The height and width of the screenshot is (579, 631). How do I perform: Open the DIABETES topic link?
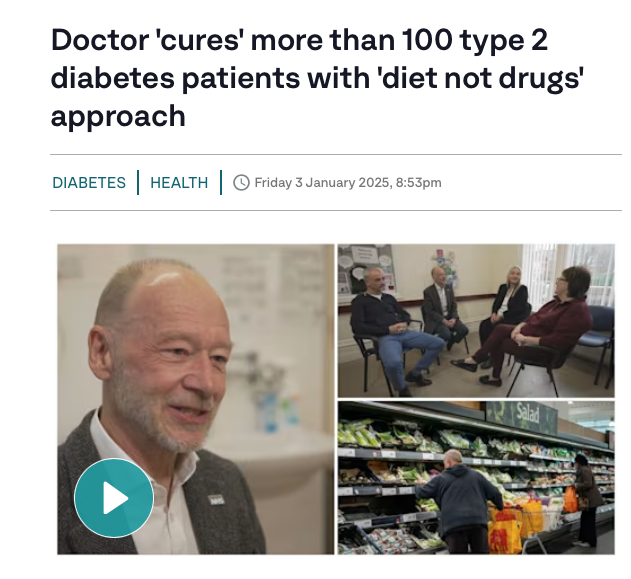coord(89,182)
